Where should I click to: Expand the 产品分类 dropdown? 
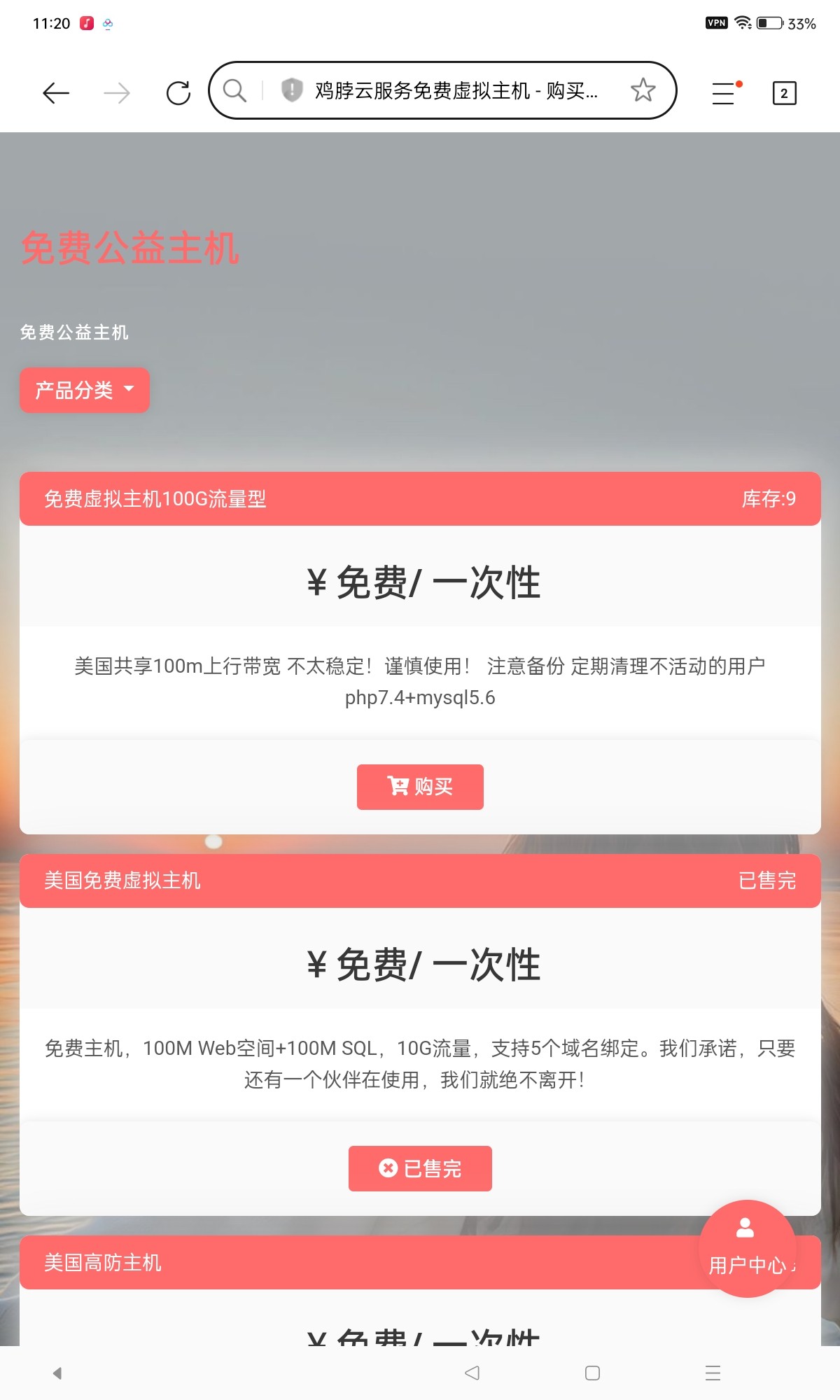[x=85, y=390]
